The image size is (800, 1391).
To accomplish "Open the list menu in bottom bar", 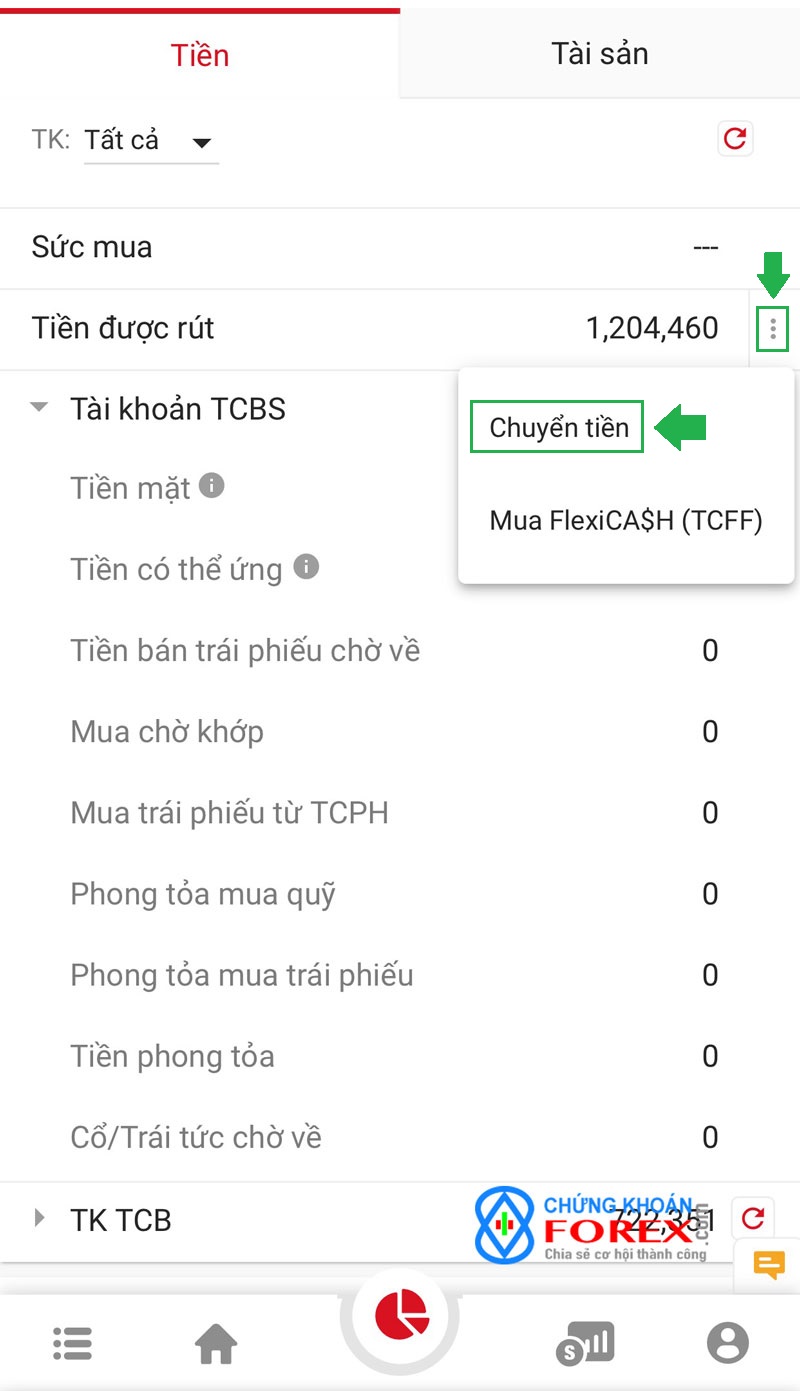I will click(x=72, y=1343).
